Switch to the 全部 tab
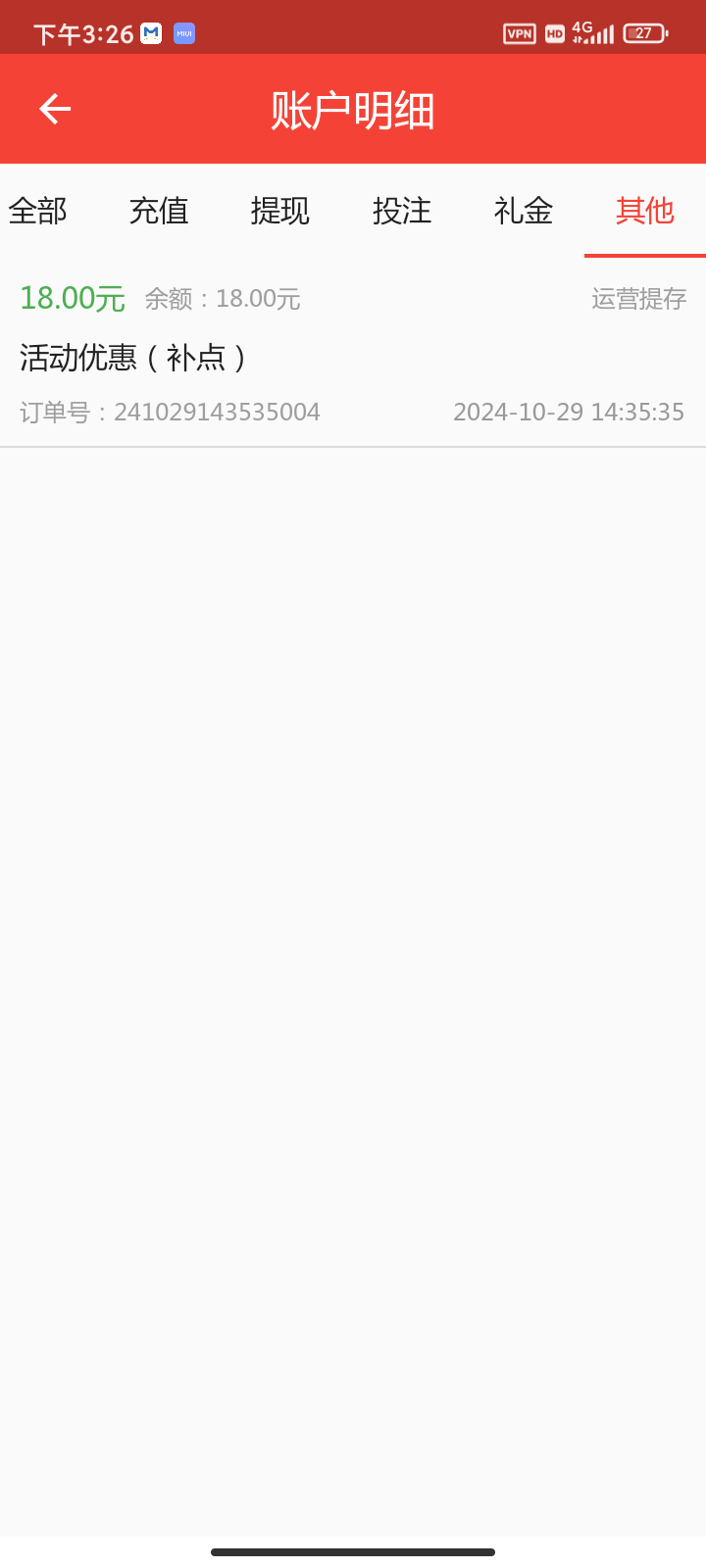This screenshot has height=1568, width=706. pyautogui.click(x=37, y=211)
